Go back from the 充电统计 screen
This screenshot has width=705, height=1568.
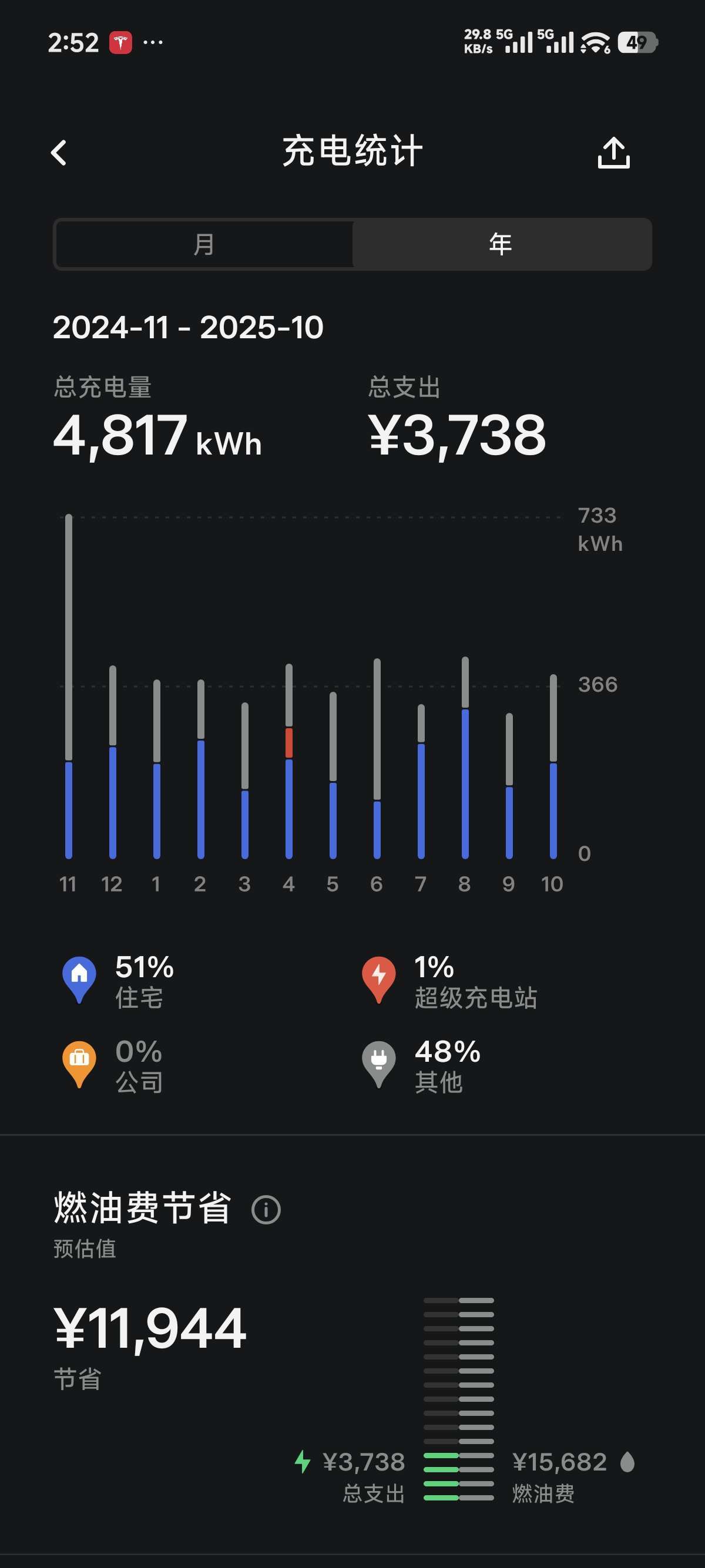(59, 153)
